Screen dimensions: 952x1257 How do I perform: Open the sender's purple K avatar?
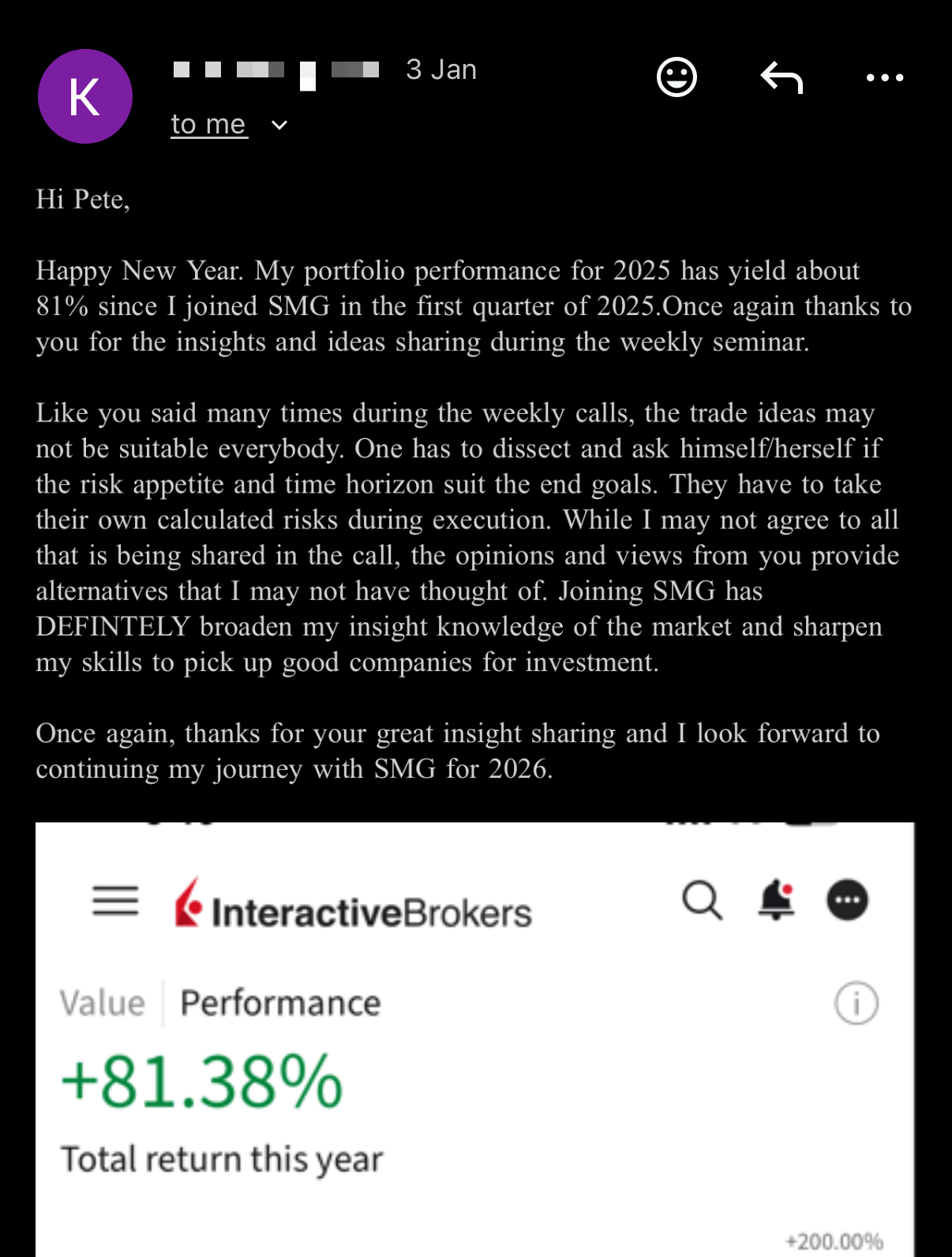(85, 96)
